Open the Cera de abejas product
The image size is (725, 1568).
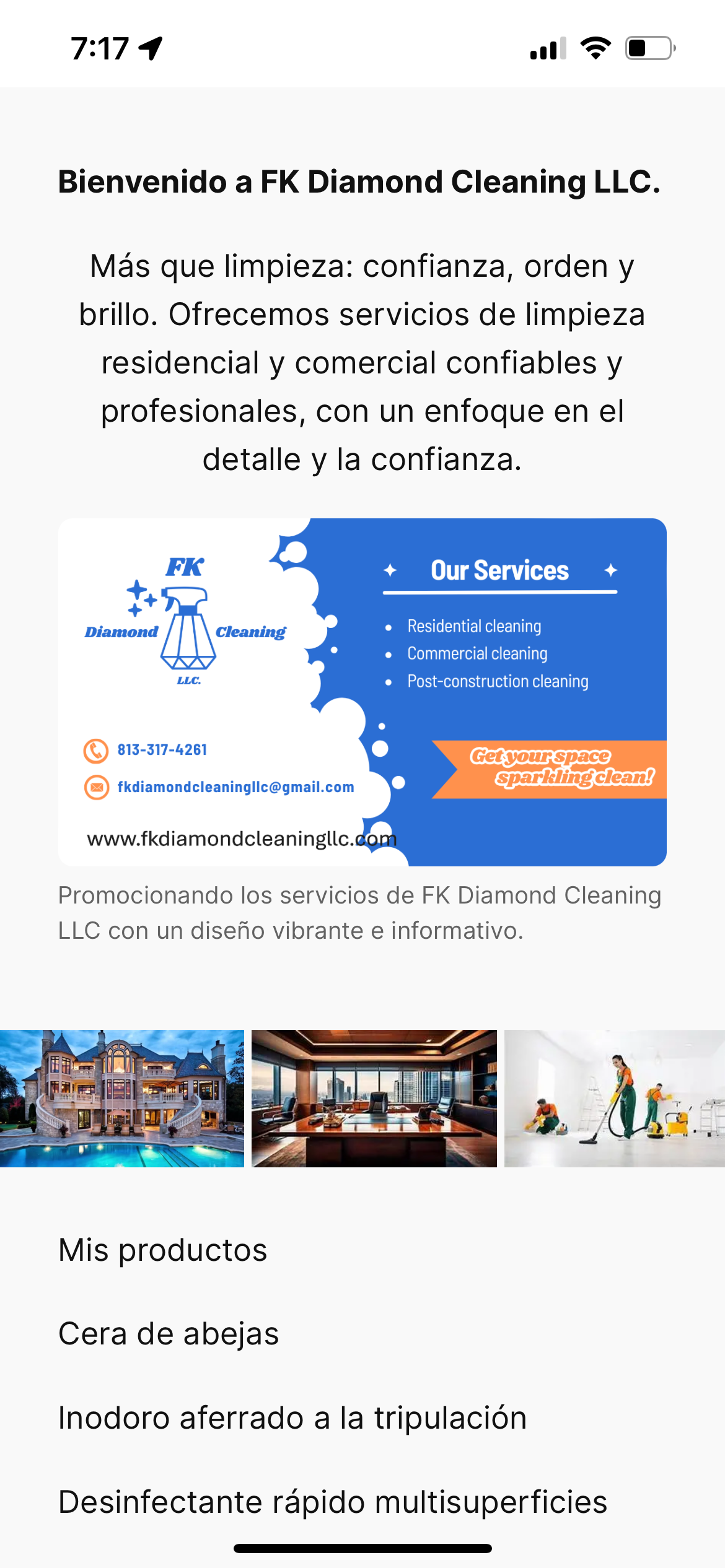pos(169,1333)
